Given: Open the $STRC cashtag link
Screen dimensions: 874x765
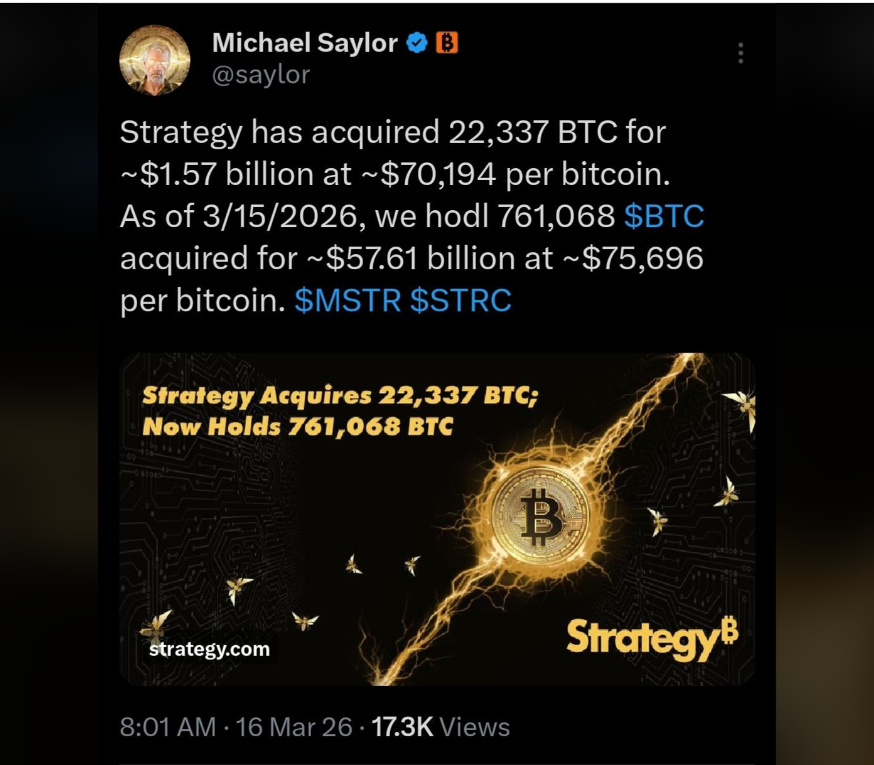Looking at the screenshot, I should tap(461, 301).
